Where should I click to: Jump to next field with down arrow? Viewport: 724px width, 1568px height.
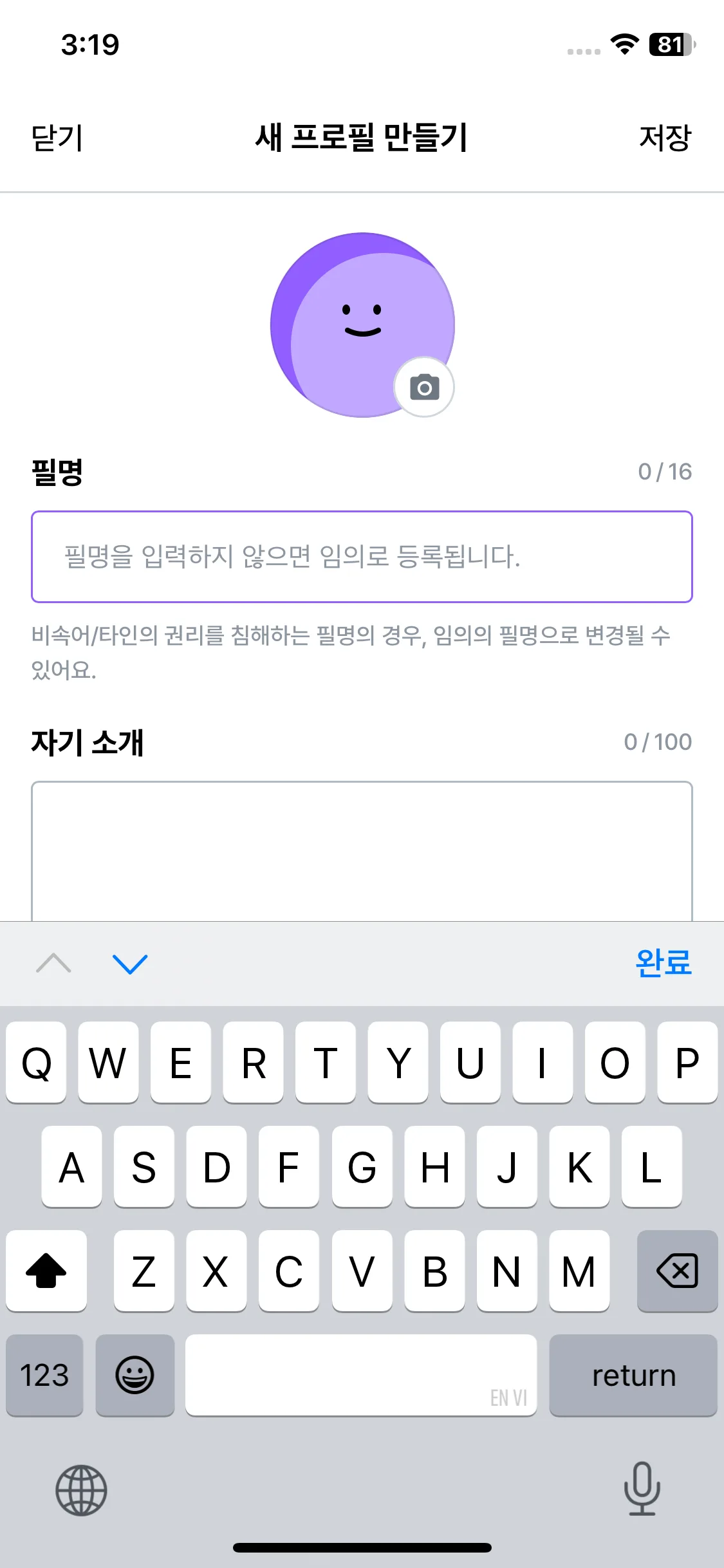tap(130, 964)
